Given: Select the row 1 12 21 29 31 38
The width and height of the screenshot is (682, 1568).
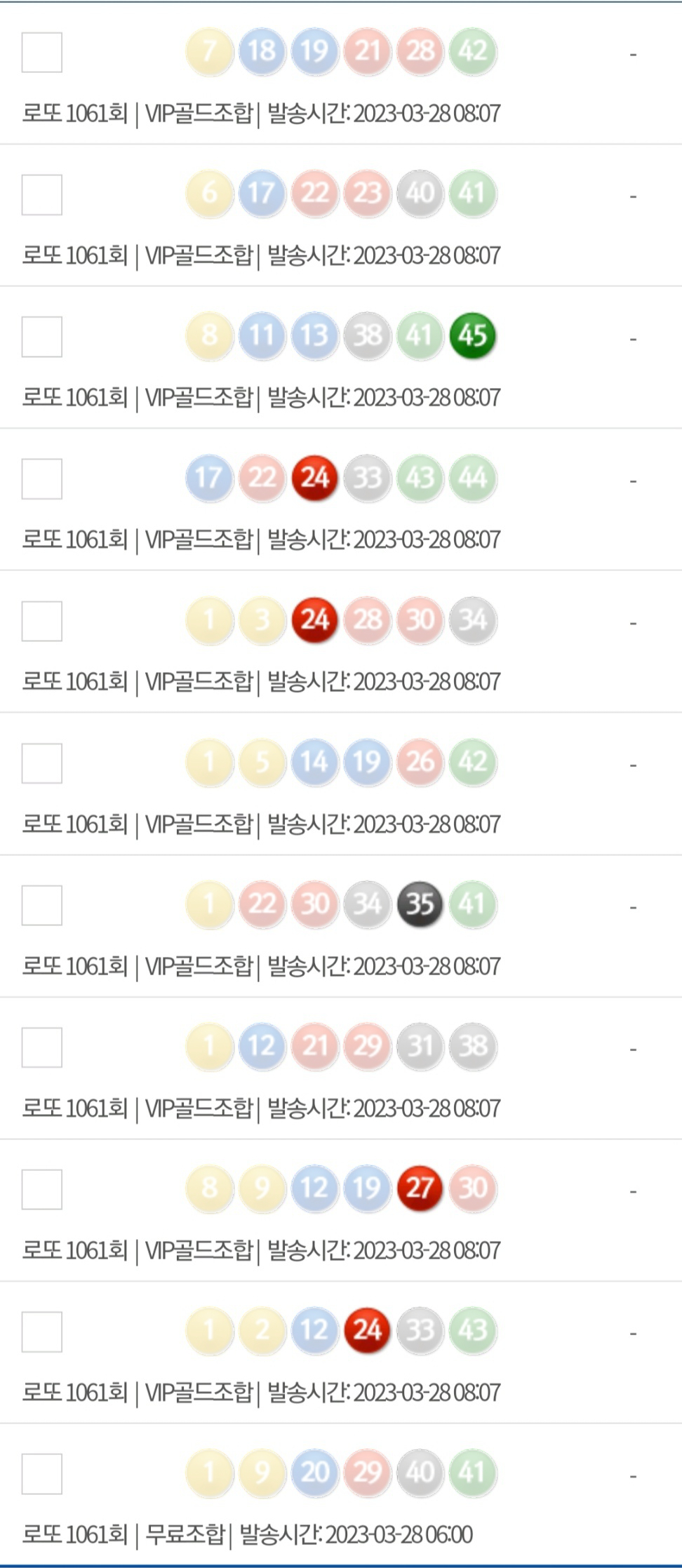Looking at the screenshot, I should pos(42,1047).
